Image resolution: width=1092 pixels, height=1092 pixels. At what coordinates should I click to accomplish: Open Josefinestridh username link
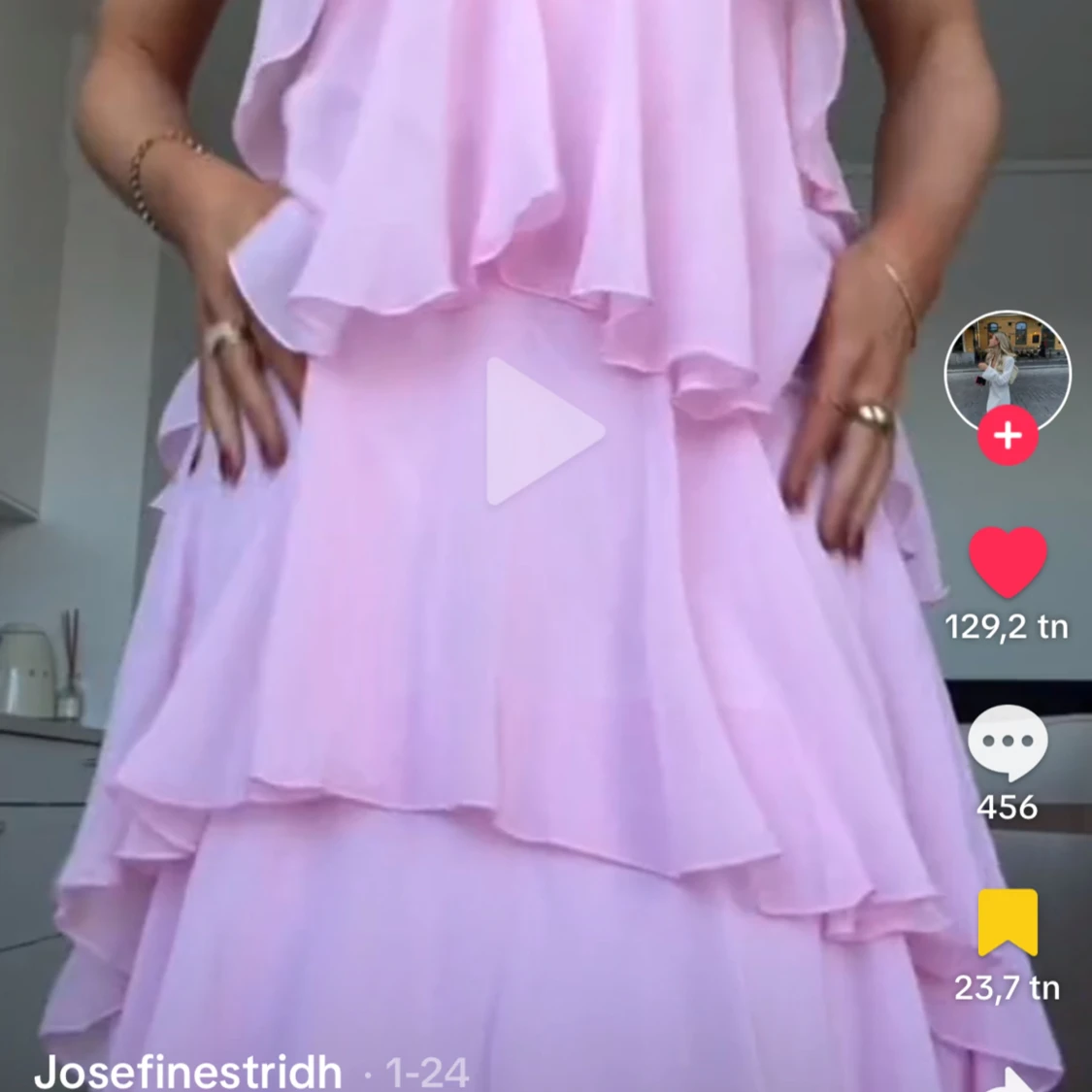click(x=187, y=1072)
